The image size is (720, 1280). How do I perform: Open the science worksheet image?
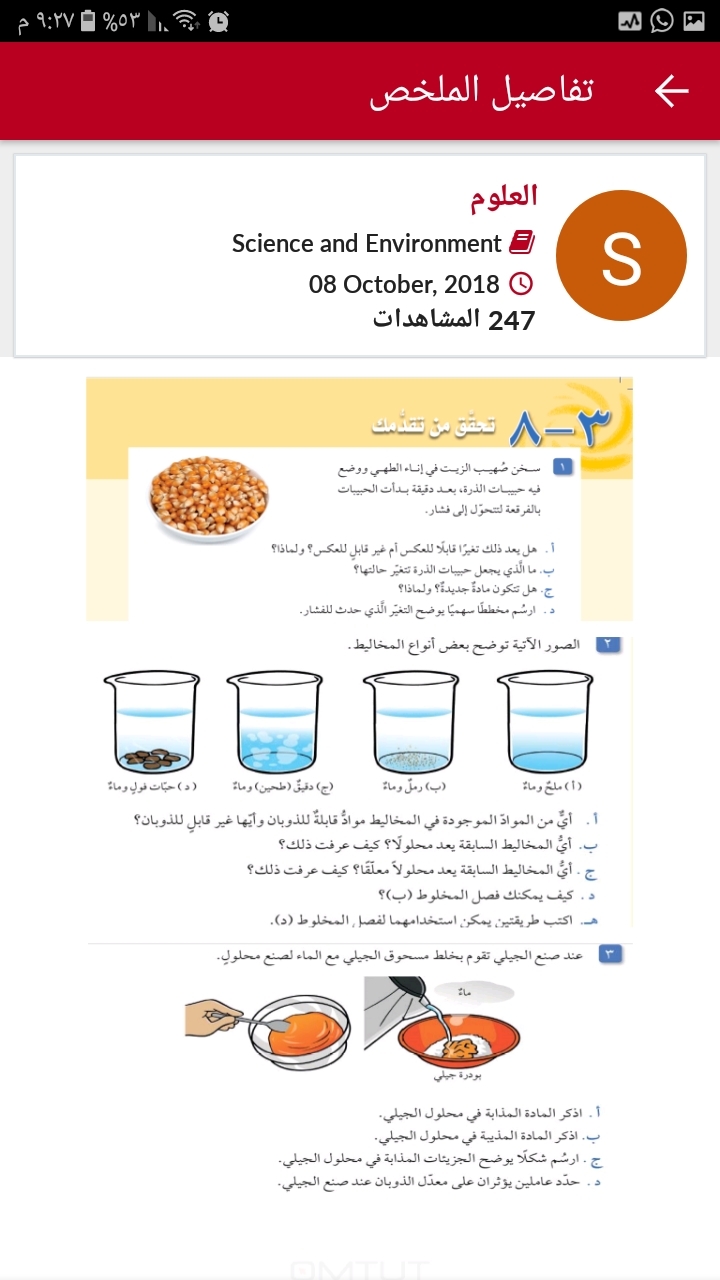[x=359, y=790]
